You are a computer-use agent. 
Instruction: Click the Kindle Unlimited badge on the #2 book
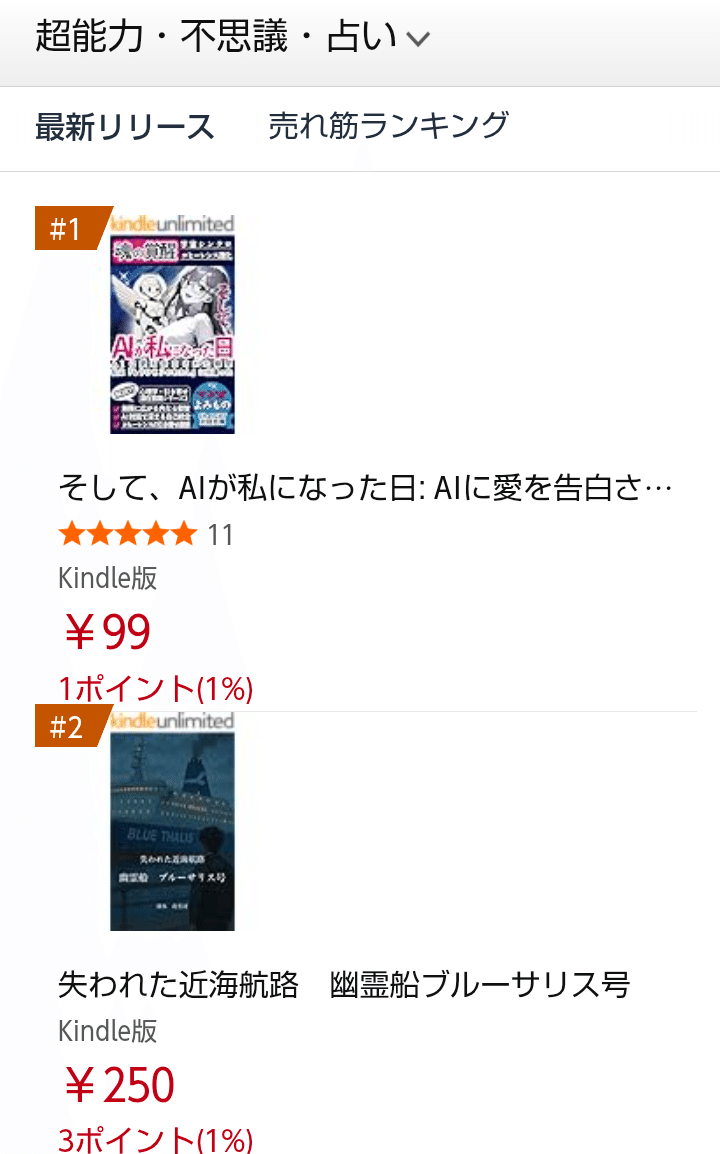click(x=175, y=719)
